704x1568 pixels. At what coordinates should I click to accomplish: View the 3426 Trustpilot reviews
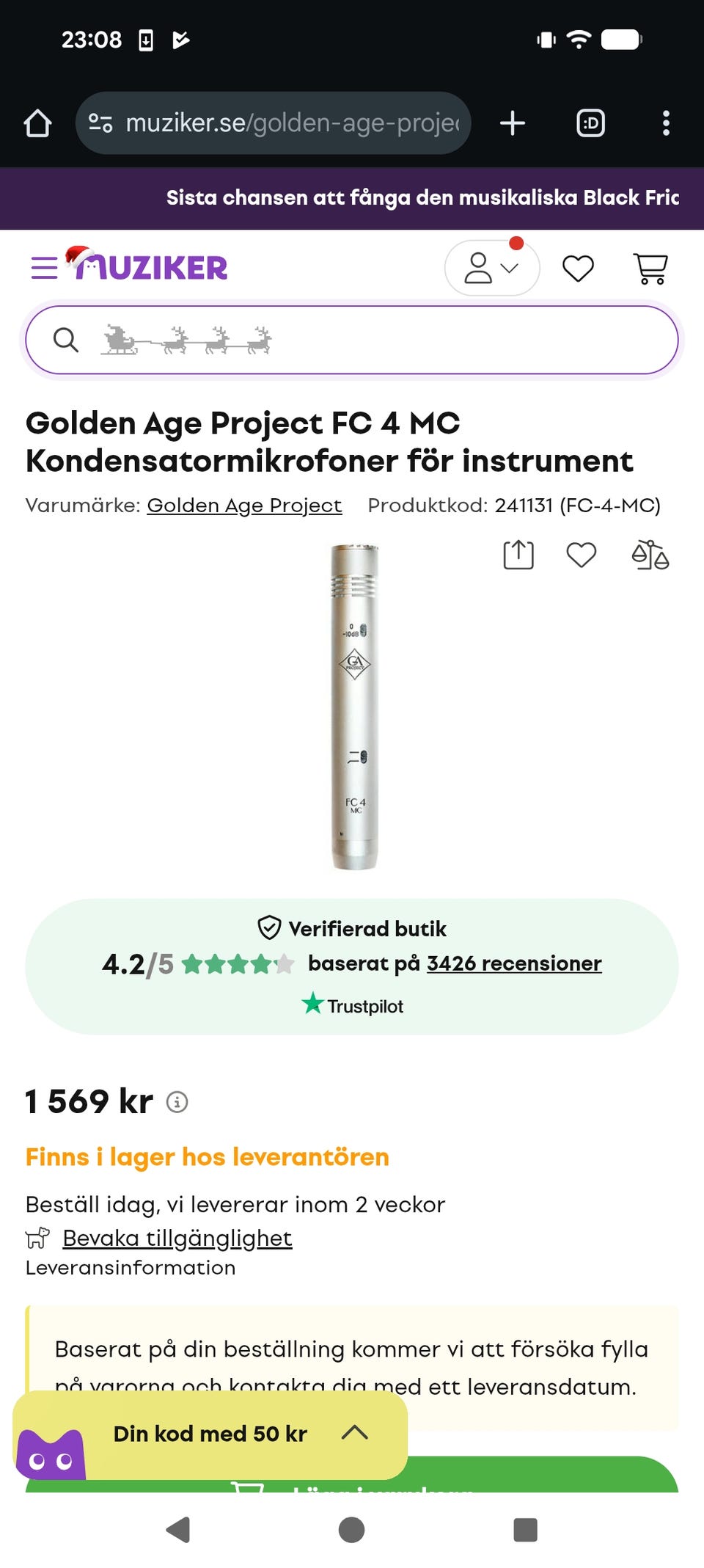coord(513,963)
